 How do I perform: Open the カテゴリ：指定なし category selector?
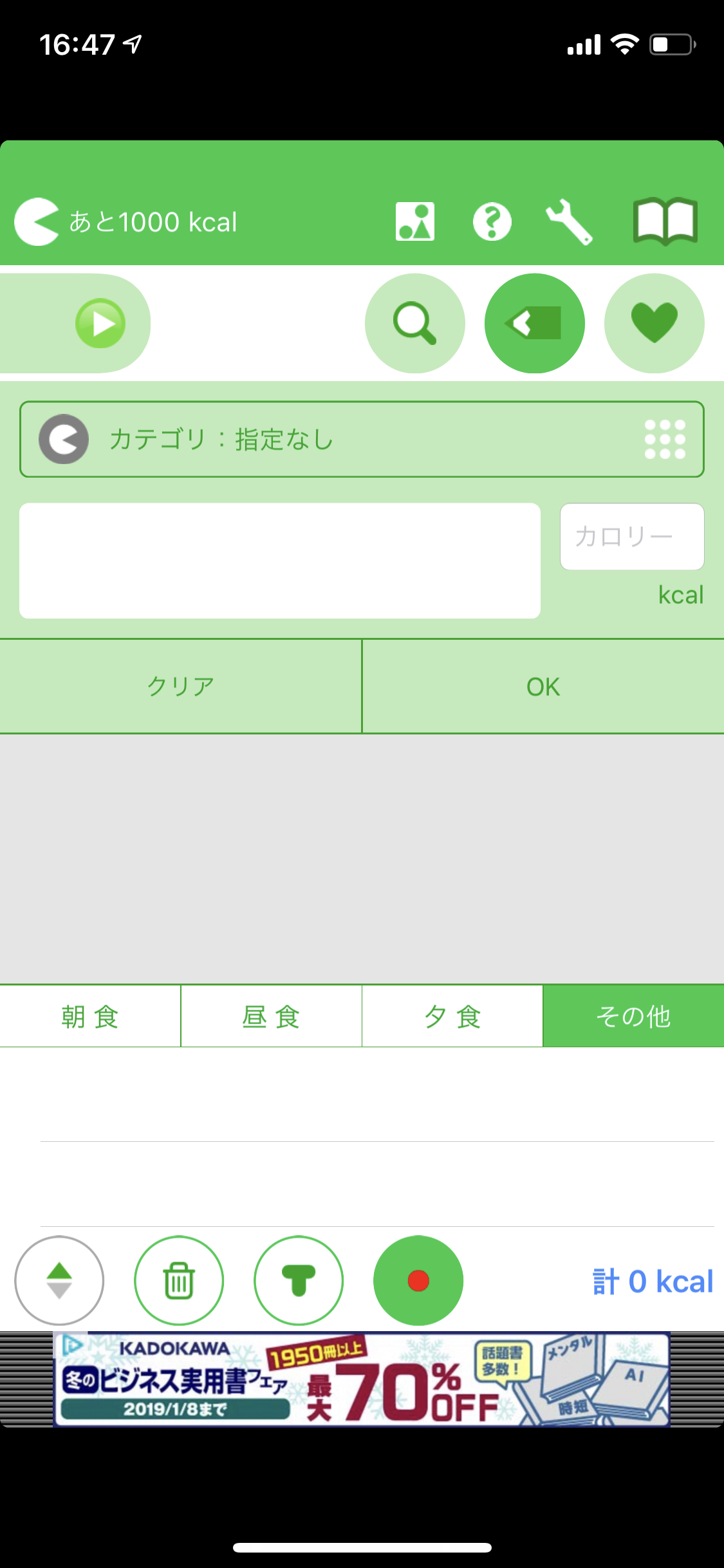pos(362,440)
